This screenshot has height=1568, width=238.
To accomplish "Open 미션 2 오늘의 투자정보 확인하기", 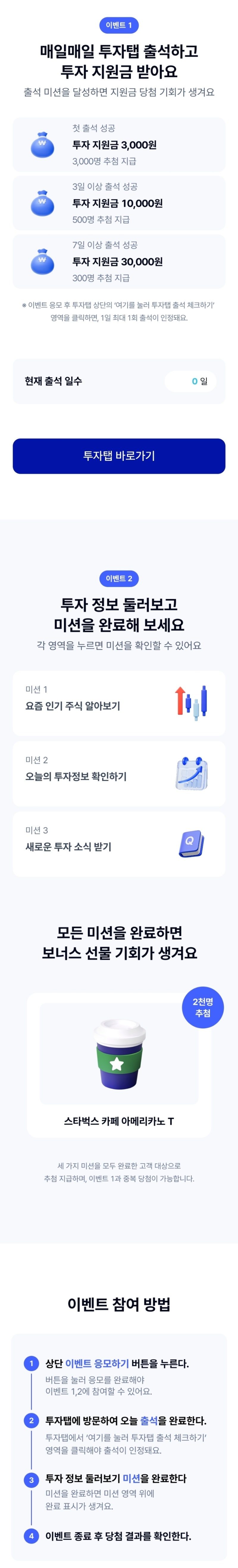I will [119, 774].
